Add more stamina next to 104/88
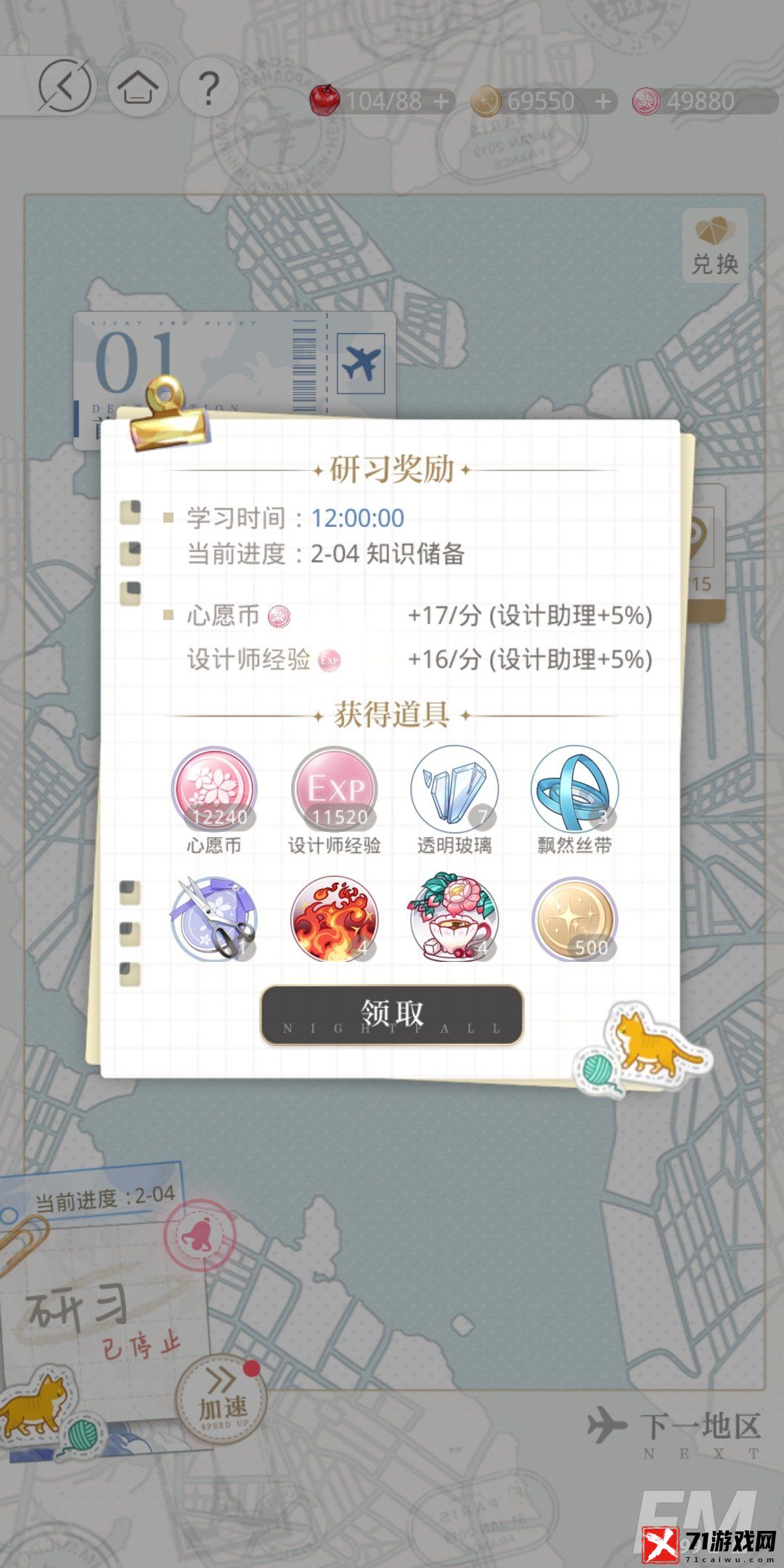The width and height of the screenshot is (784, 1568). point(441,102)
